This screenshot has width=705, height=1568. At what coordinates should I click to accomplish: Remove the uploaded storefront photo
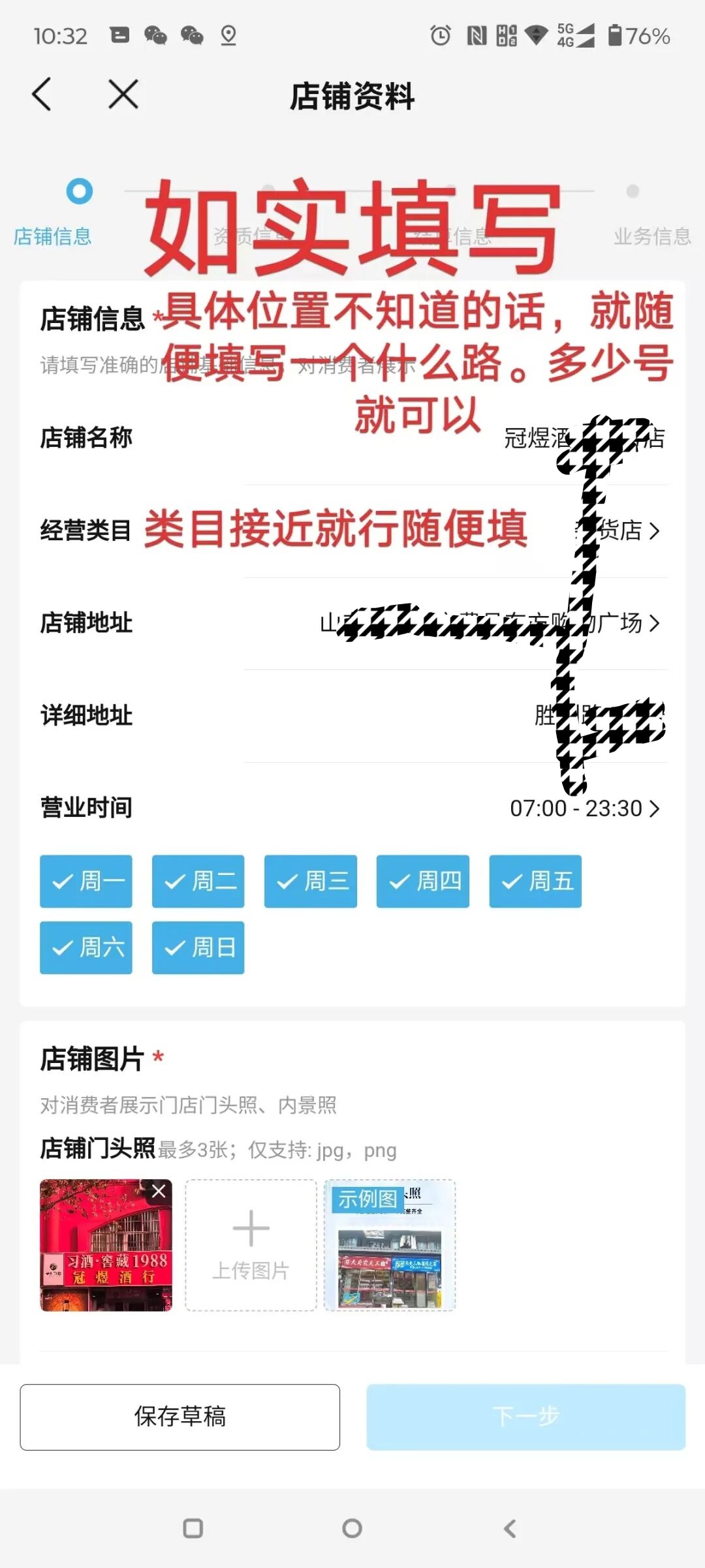(x=159, y=1192)
